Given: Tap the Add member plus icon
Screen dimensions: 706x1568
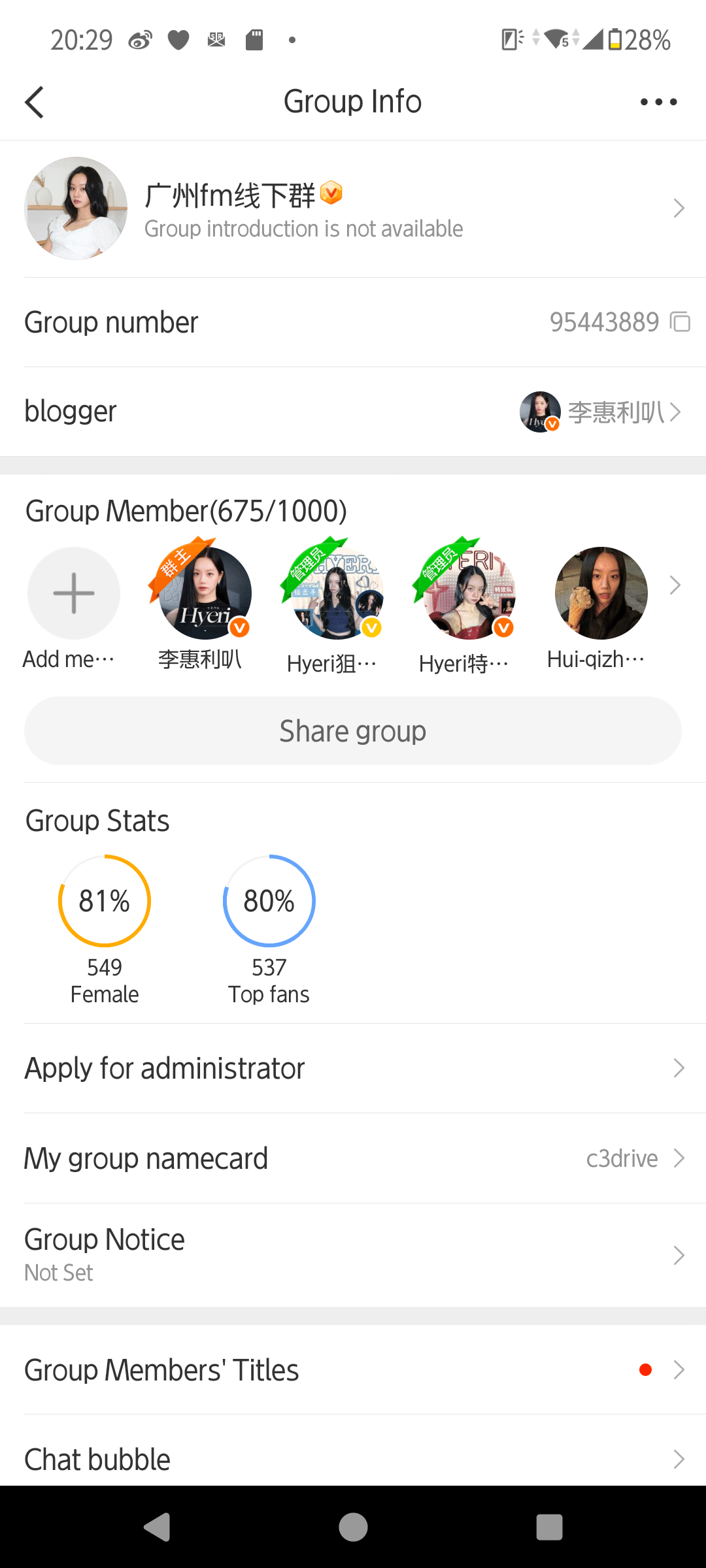Looking at the screenshot, I should click(x=73, y=593).
